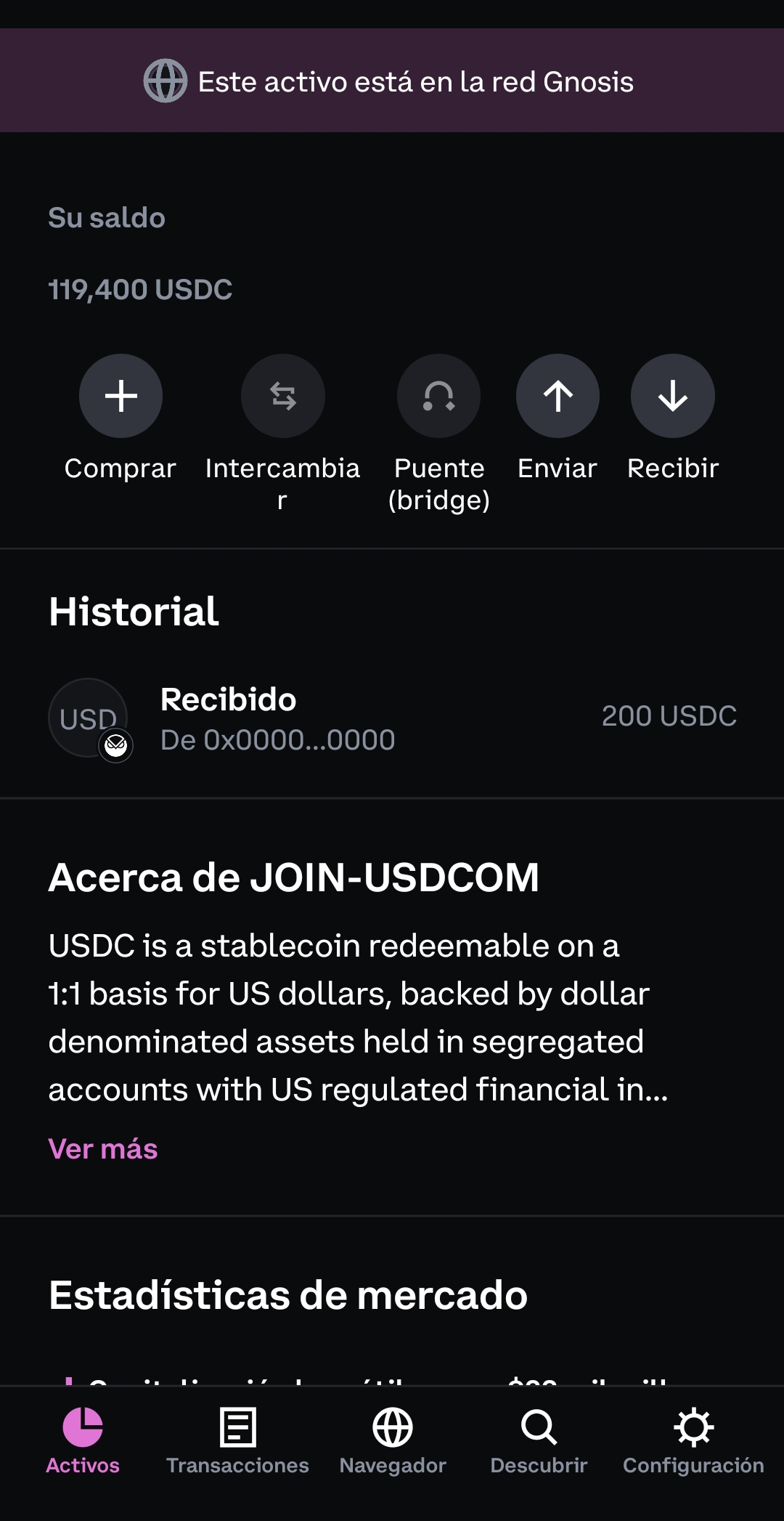
Task: Switch to the Navegador tab
Action: [x=393, y=1442]
